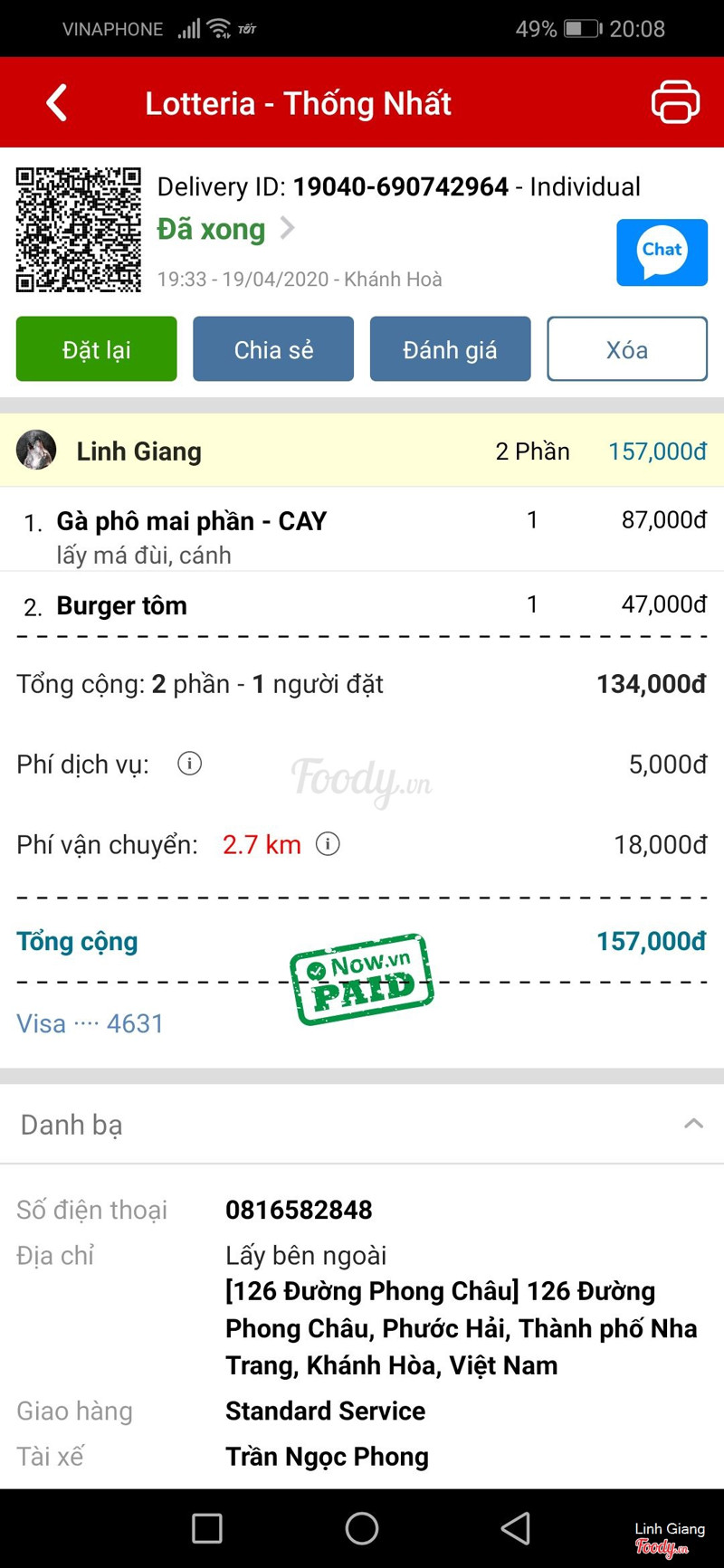Screen dimensions: 724x1568
Task: Delete the order using Xóa
Action: tap(626, 349)
